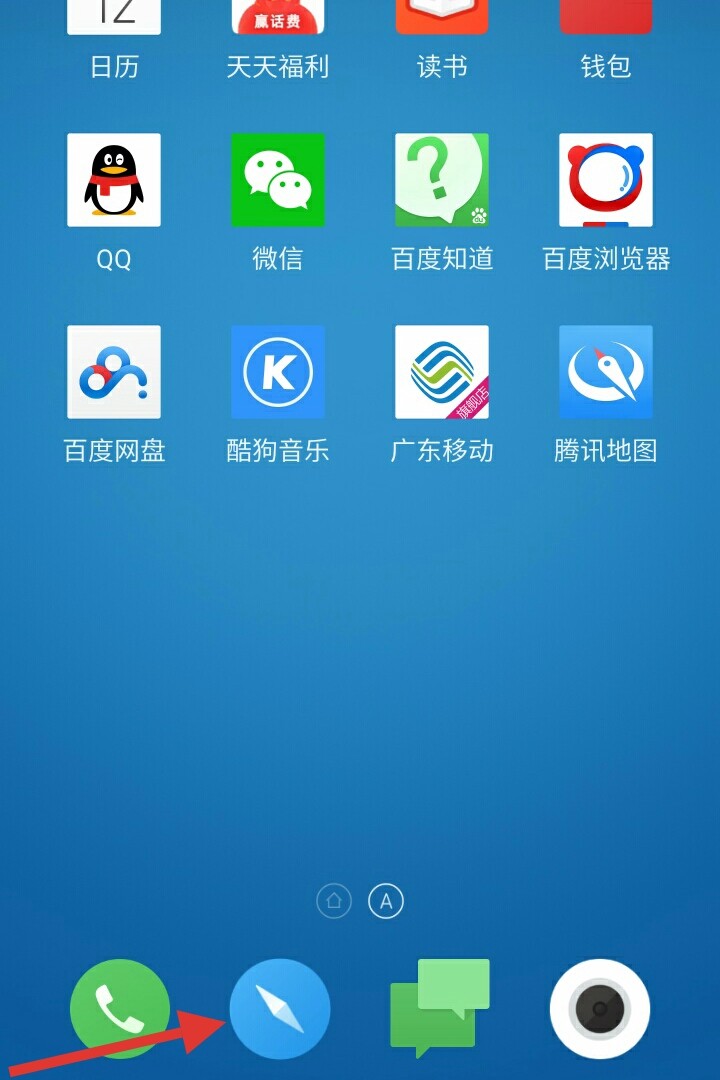
Task: Launch the Tiantian Fuli (天天福利) app
Action: point(277,15)
